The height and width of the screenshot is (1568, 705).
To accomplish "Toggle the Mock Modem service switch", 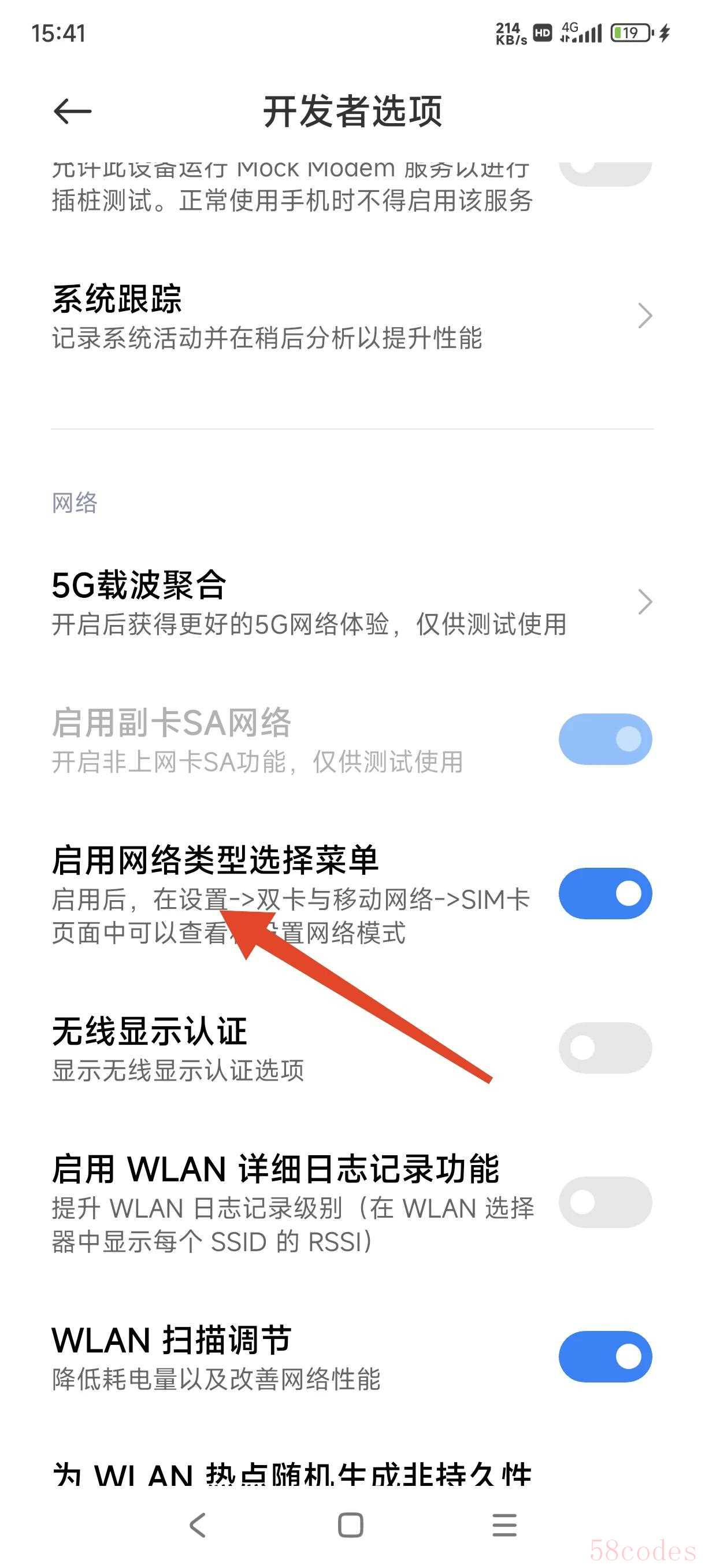I will 604,173.
